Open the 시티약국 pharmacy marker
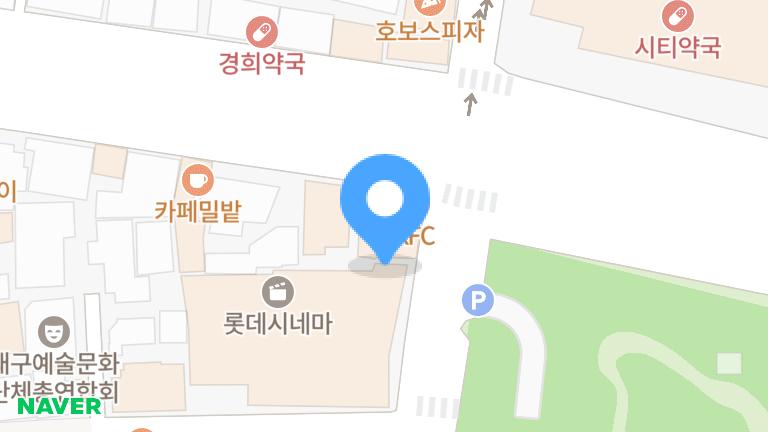The height and width of the screenshot is (432, 768). (677, 15)
